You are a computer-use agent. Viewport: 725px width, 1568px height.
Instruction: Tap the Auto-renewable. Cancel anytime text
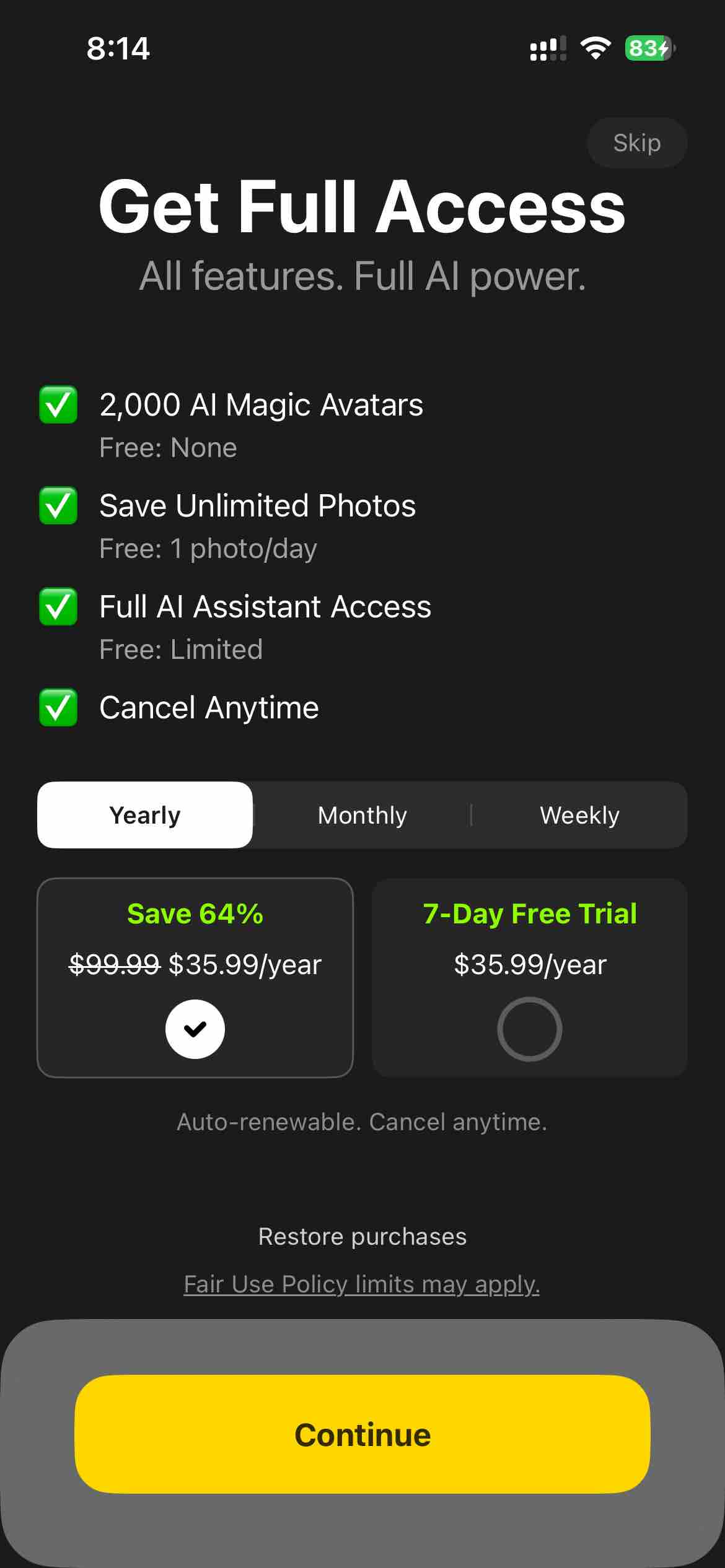click(x=362, y=1122)
